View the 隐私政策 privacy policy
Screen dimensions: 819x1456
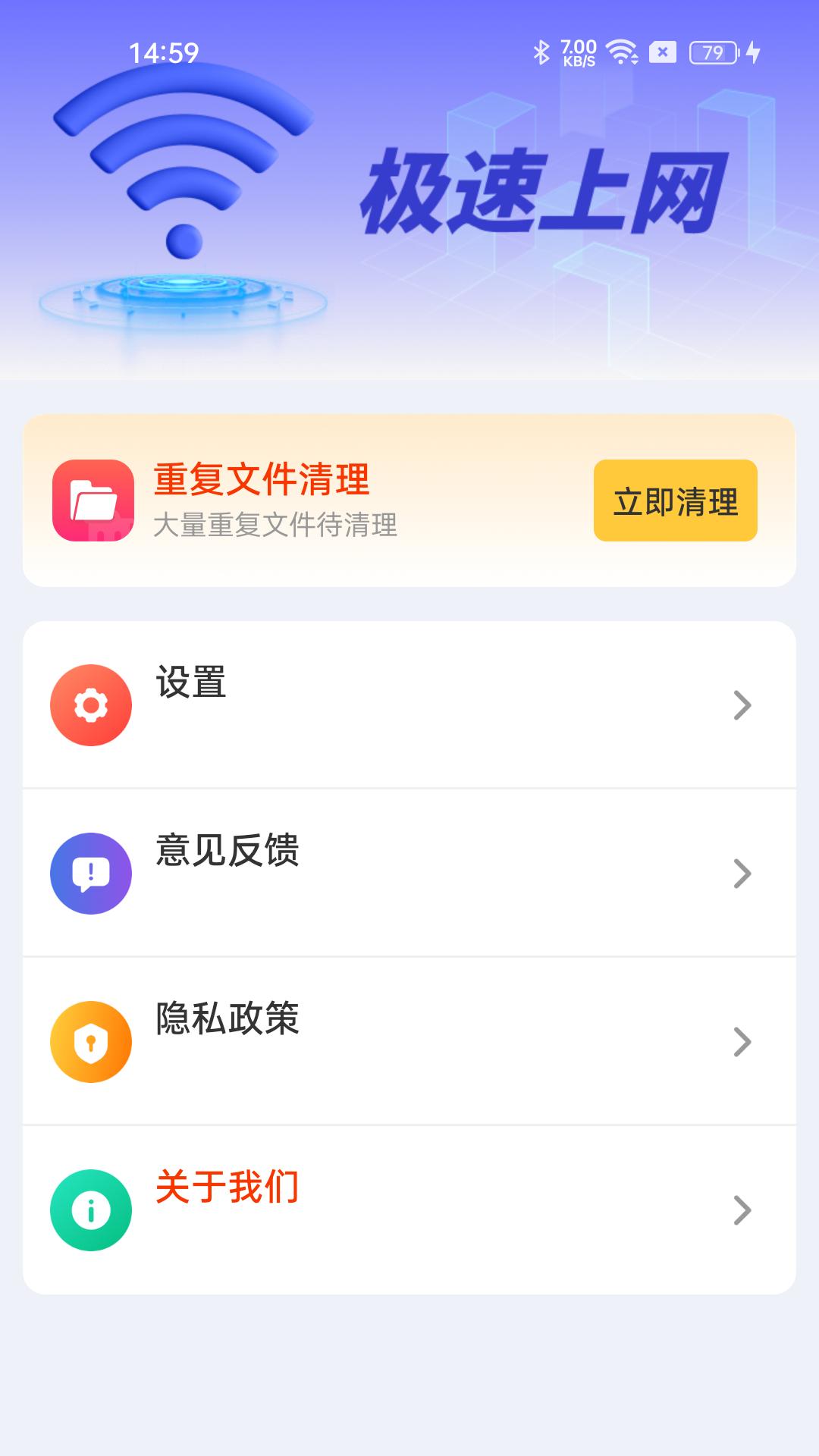click(409, 1042)
